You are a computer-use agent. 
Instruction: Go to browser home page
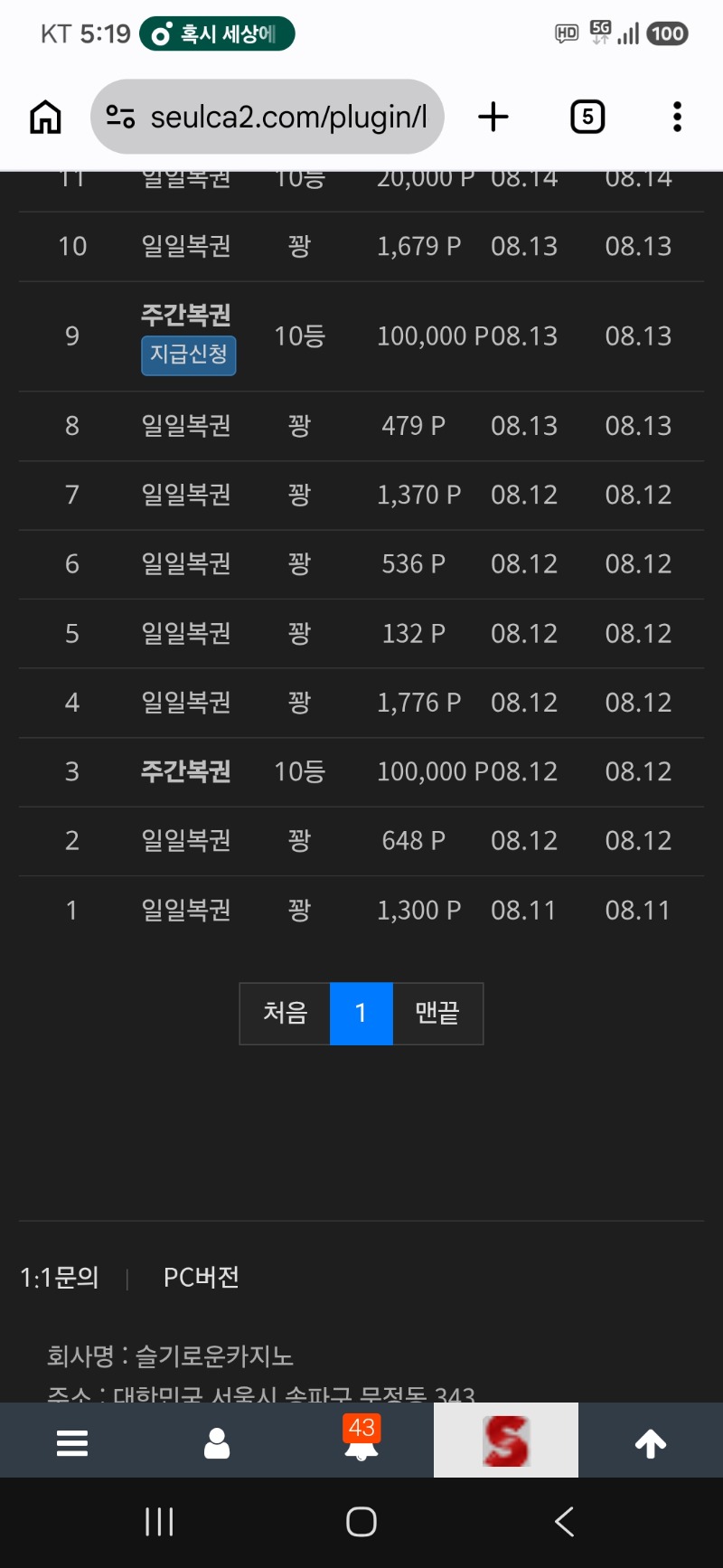pos(45,117)
